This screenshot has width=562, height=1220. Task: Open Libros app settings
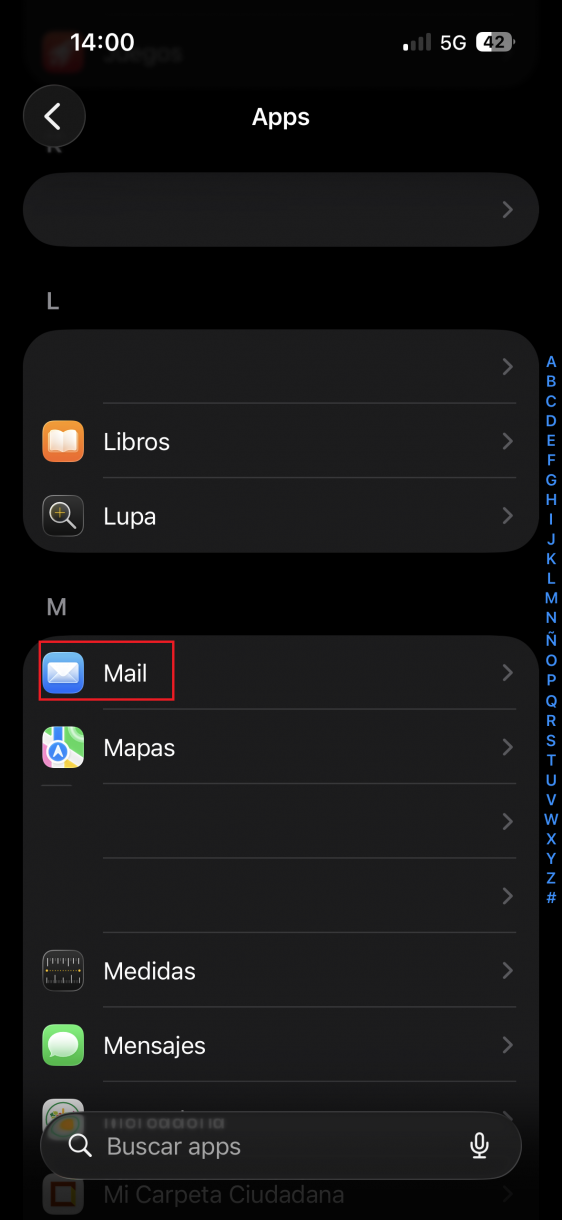coord(281,441)
